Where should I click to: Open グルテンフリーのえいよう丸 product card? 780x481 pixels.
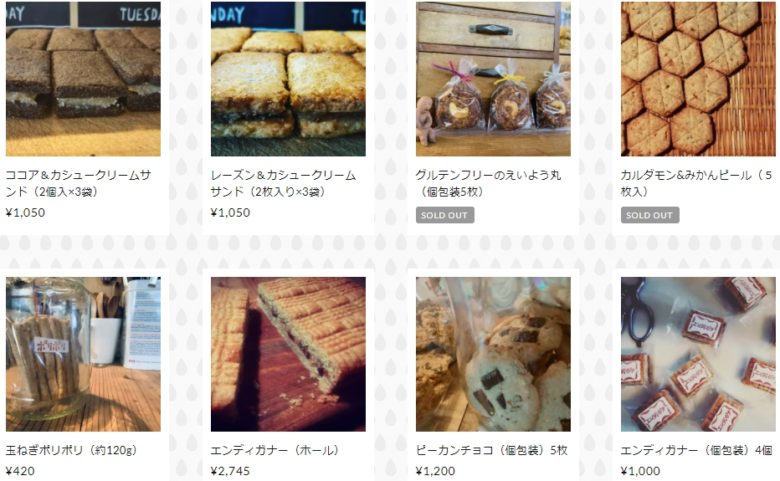point(493,80)
